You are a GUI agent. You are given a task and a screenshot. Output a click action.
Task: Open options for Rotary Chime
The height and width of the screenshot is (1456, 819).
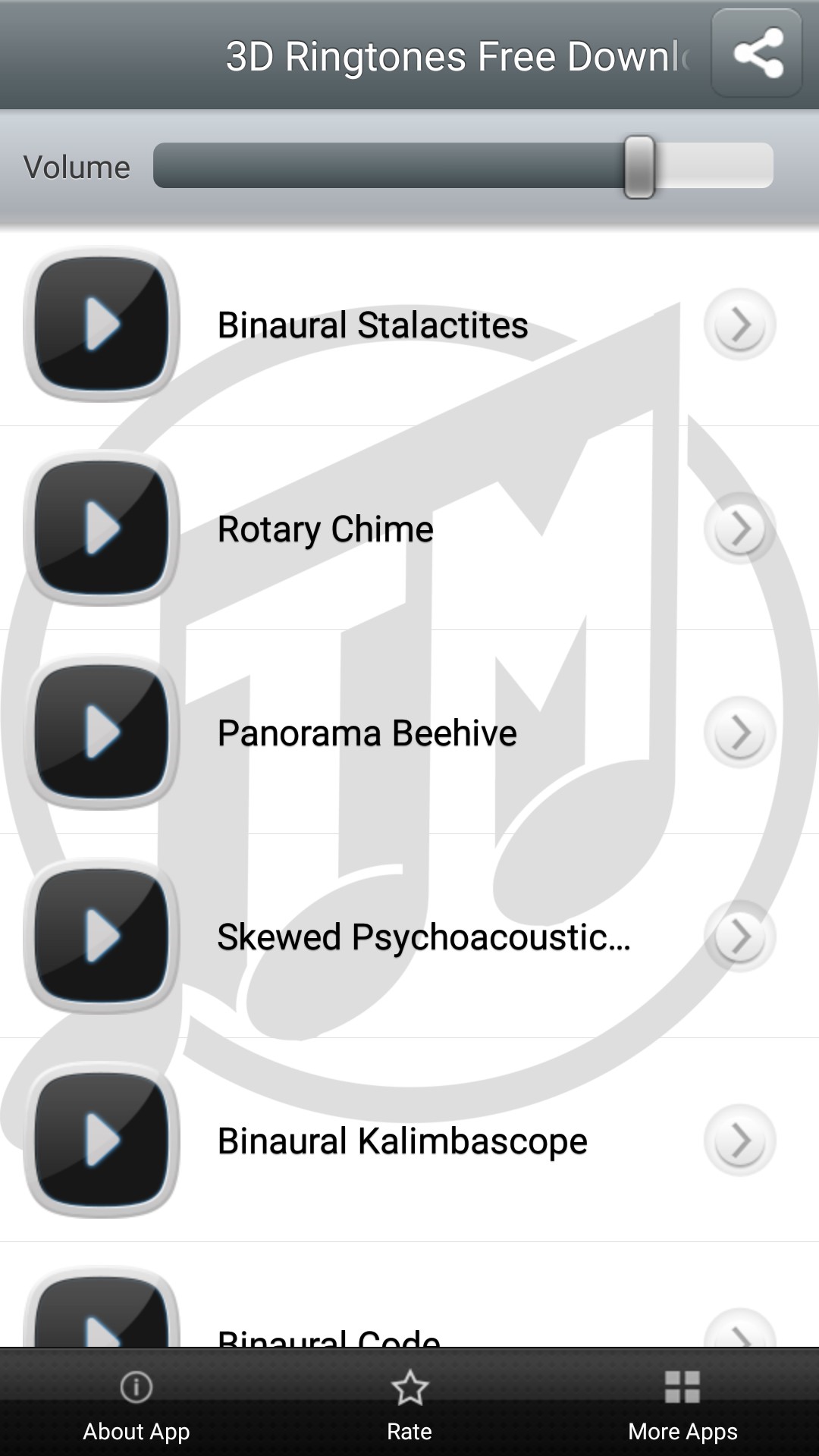tap(739, 528)
